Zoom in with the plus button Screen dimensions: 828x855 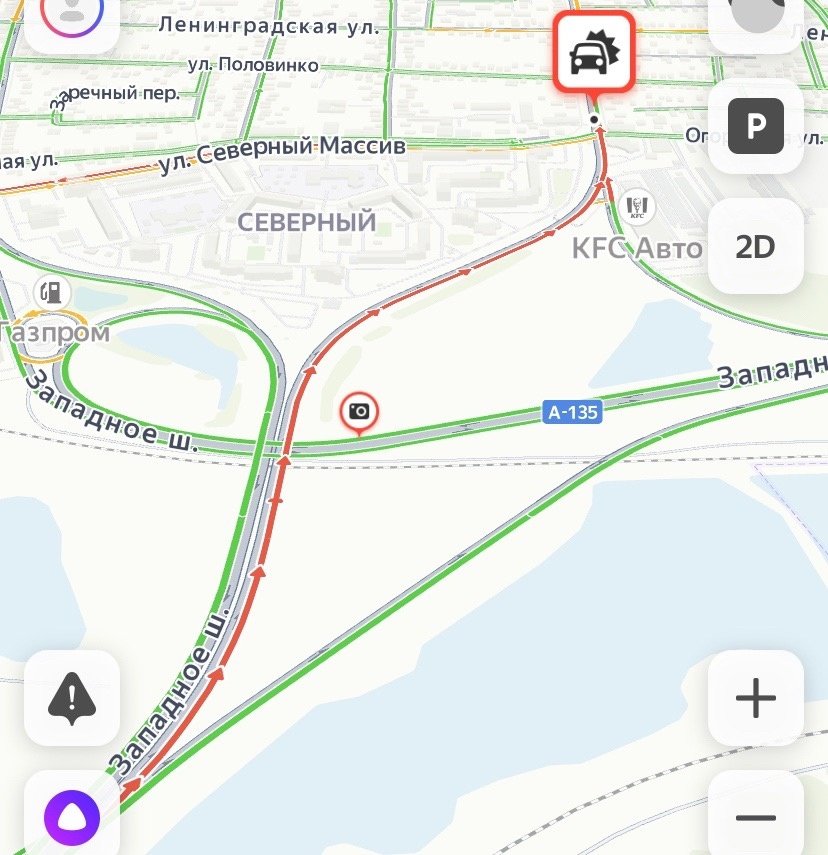pos(755,698)
